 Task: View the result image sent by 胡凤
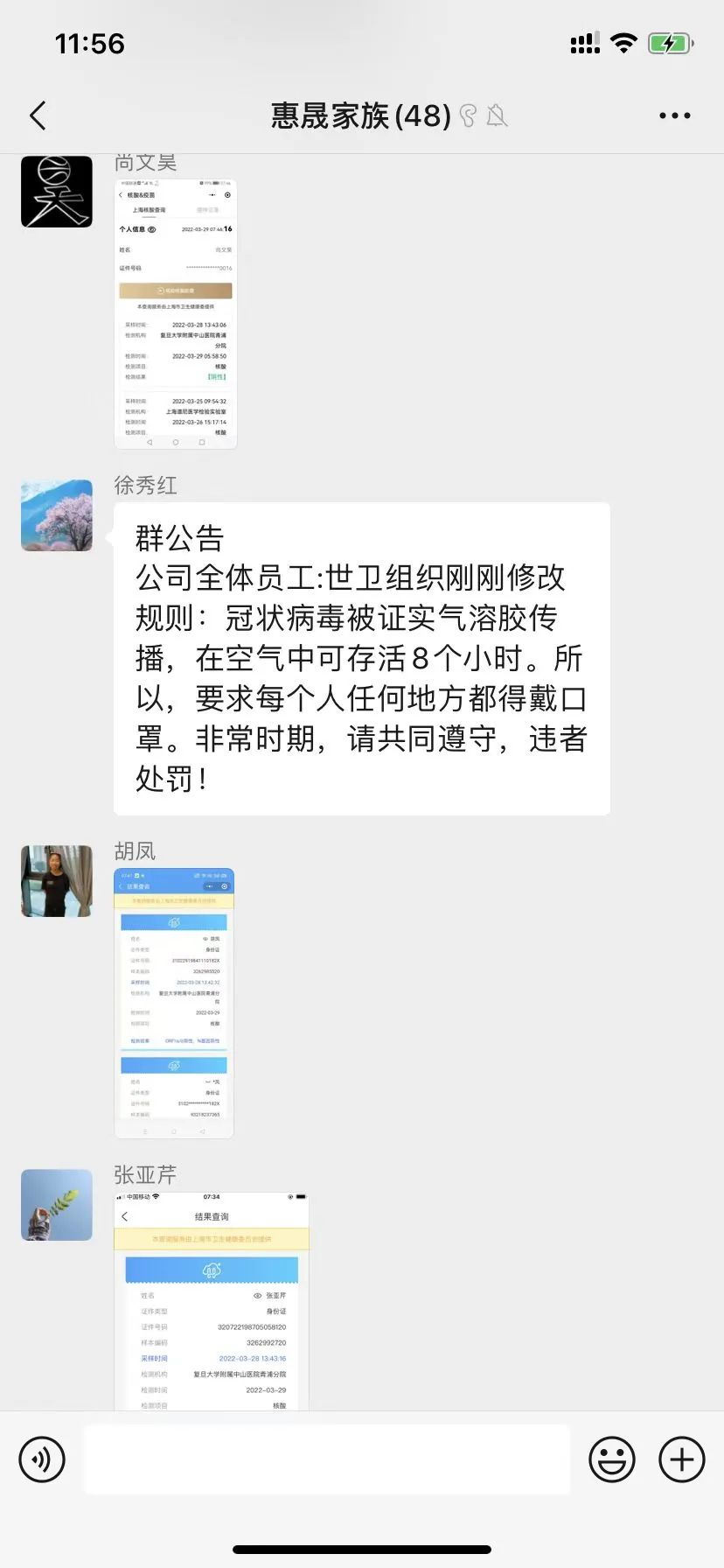pos(174,1003)
